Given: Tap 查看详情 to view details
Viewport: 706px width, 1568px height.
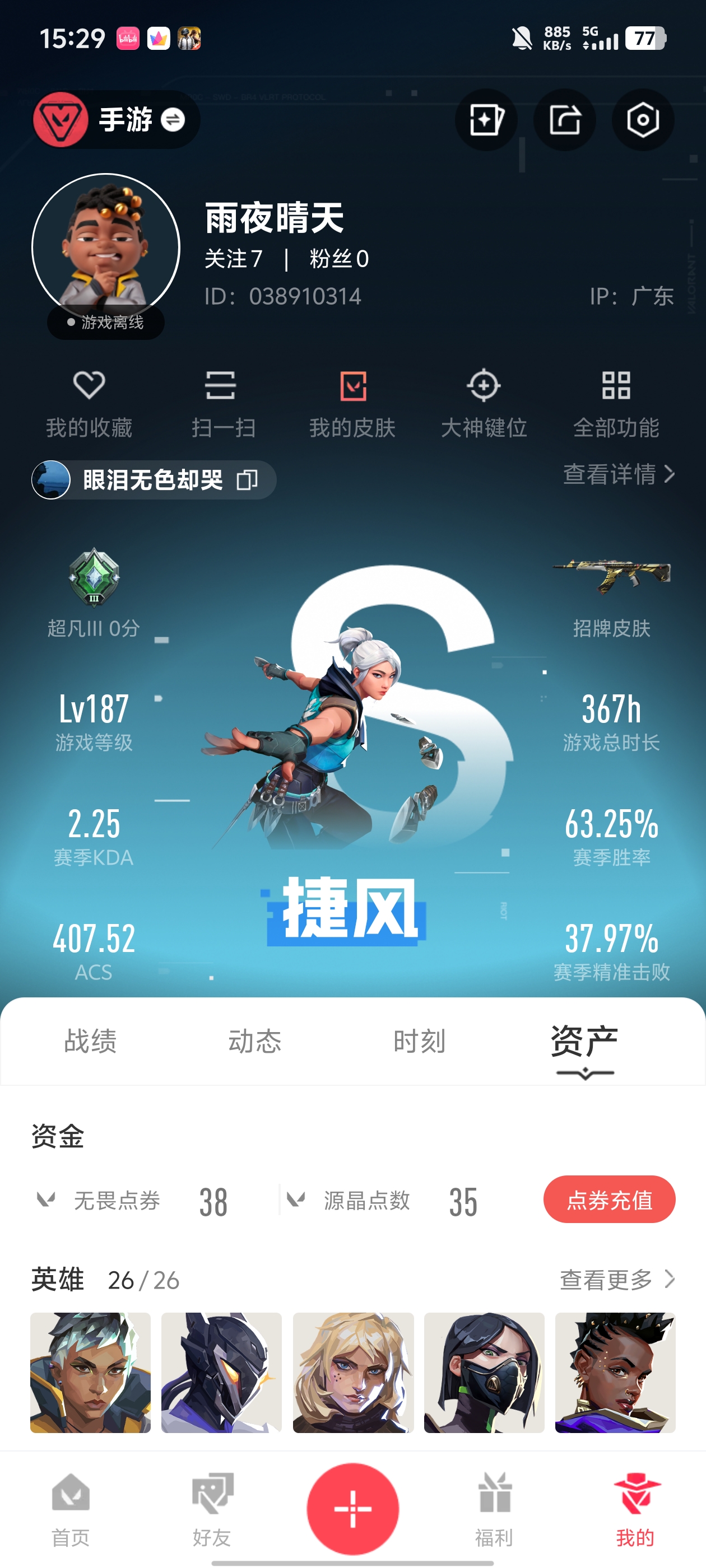Looking at the screenshot, I should coord(619,474).
